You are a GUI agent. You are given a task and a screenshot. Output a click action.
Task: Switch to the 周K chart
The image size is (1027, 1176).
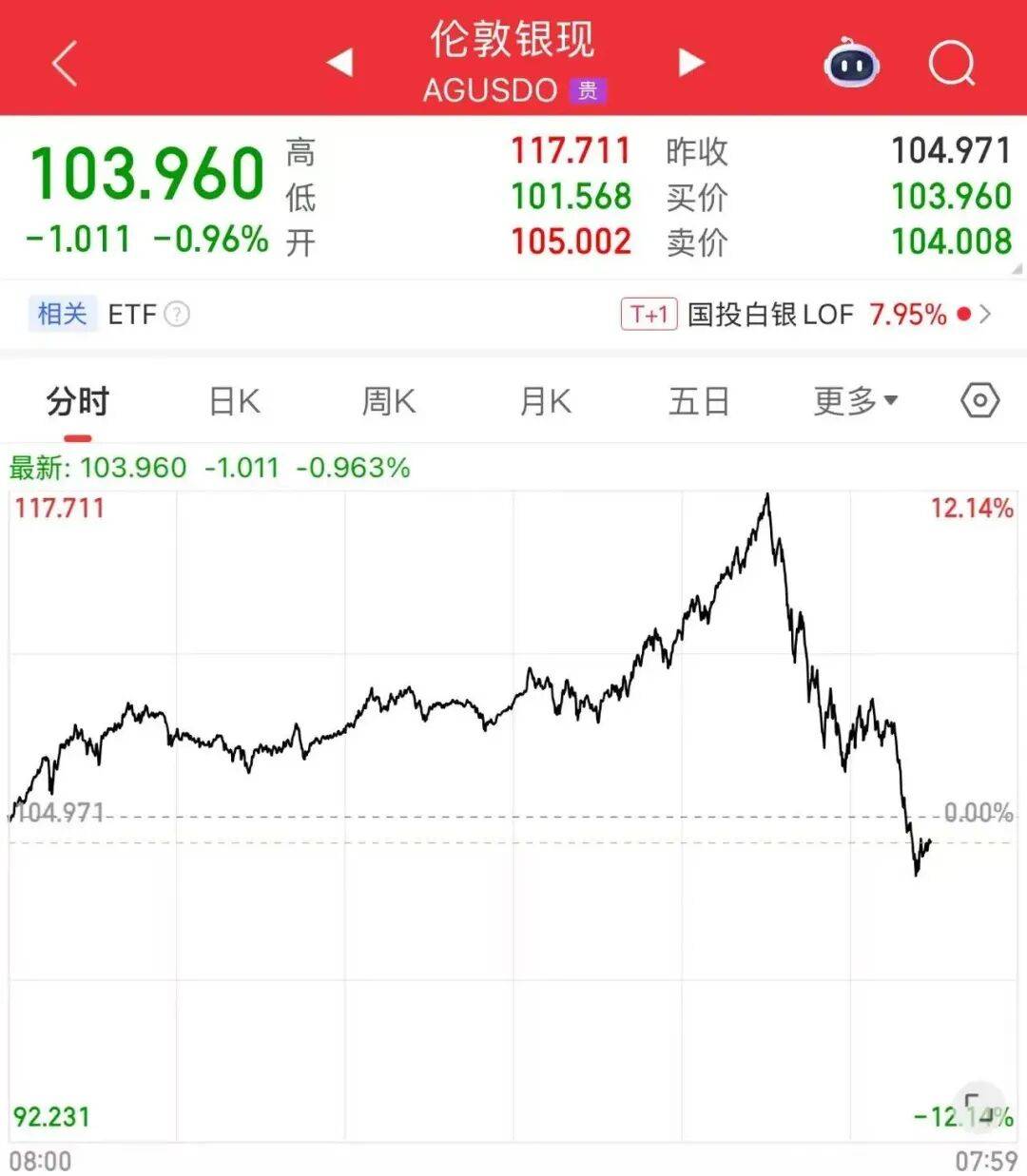tap(389, 401)
